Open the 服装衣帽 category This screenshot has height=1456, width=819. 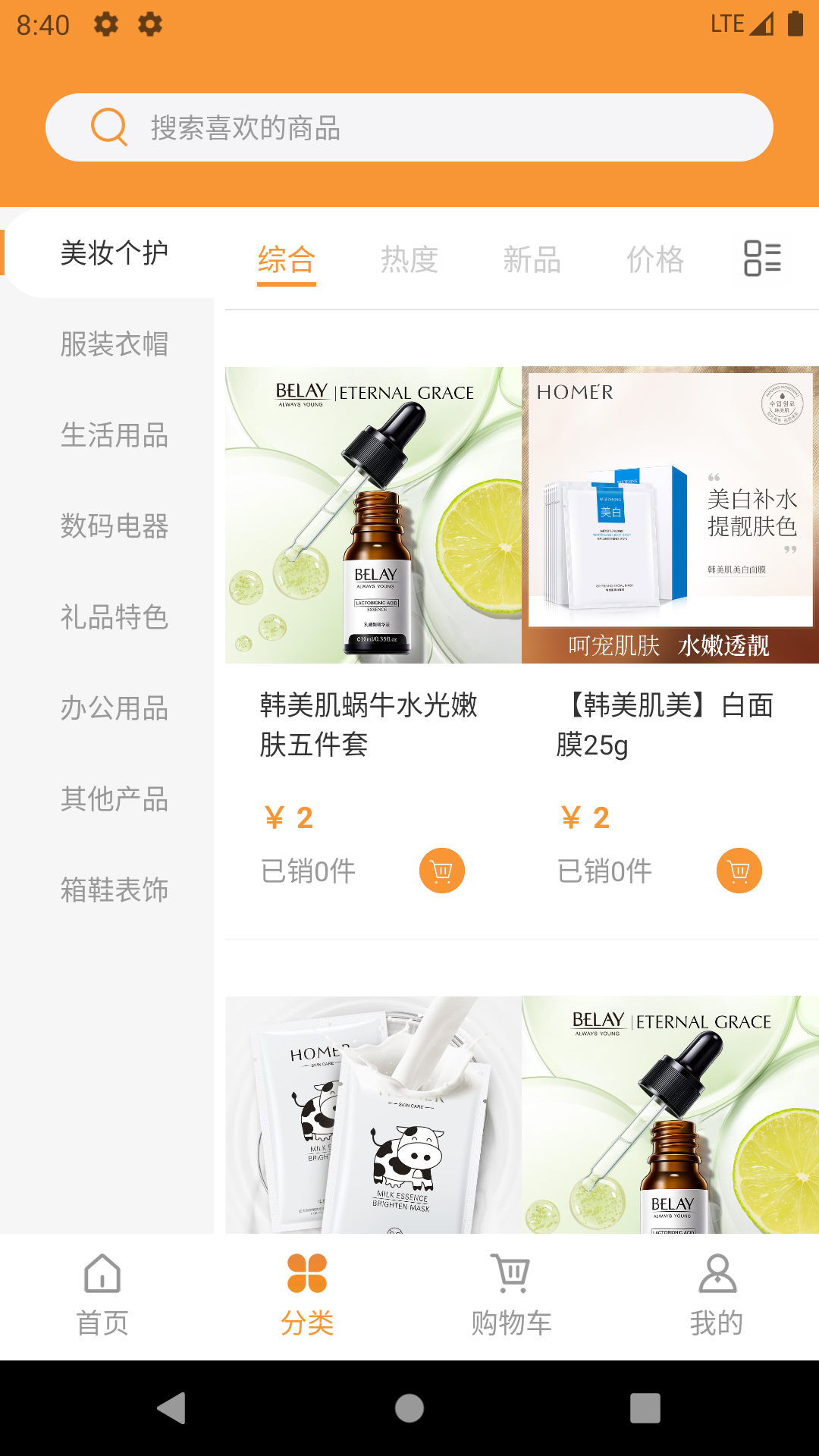(x=114, y=344)
